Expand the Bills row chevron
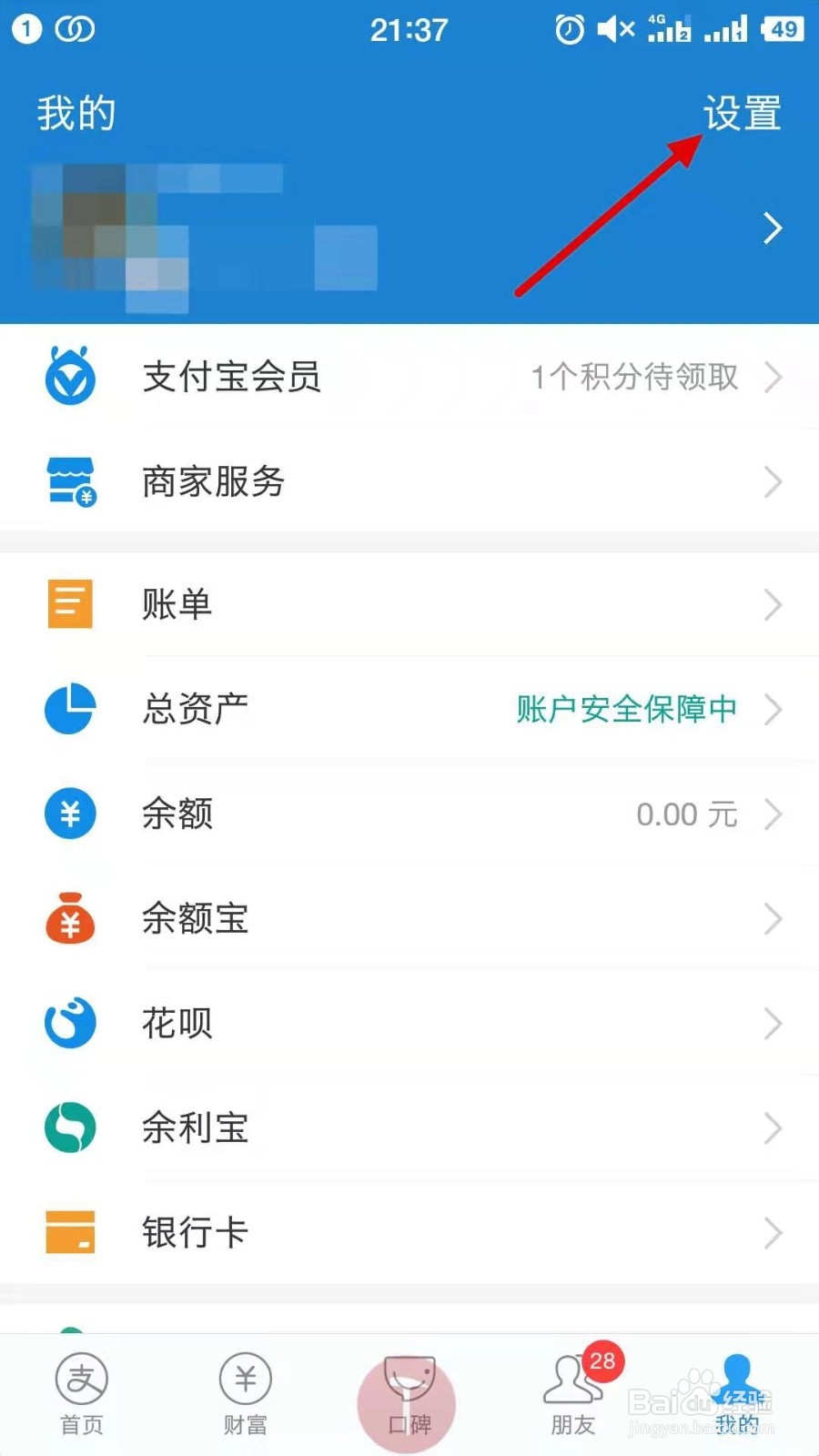The image size is (819, 1456). pyautogui.click(x=773, y=603)
